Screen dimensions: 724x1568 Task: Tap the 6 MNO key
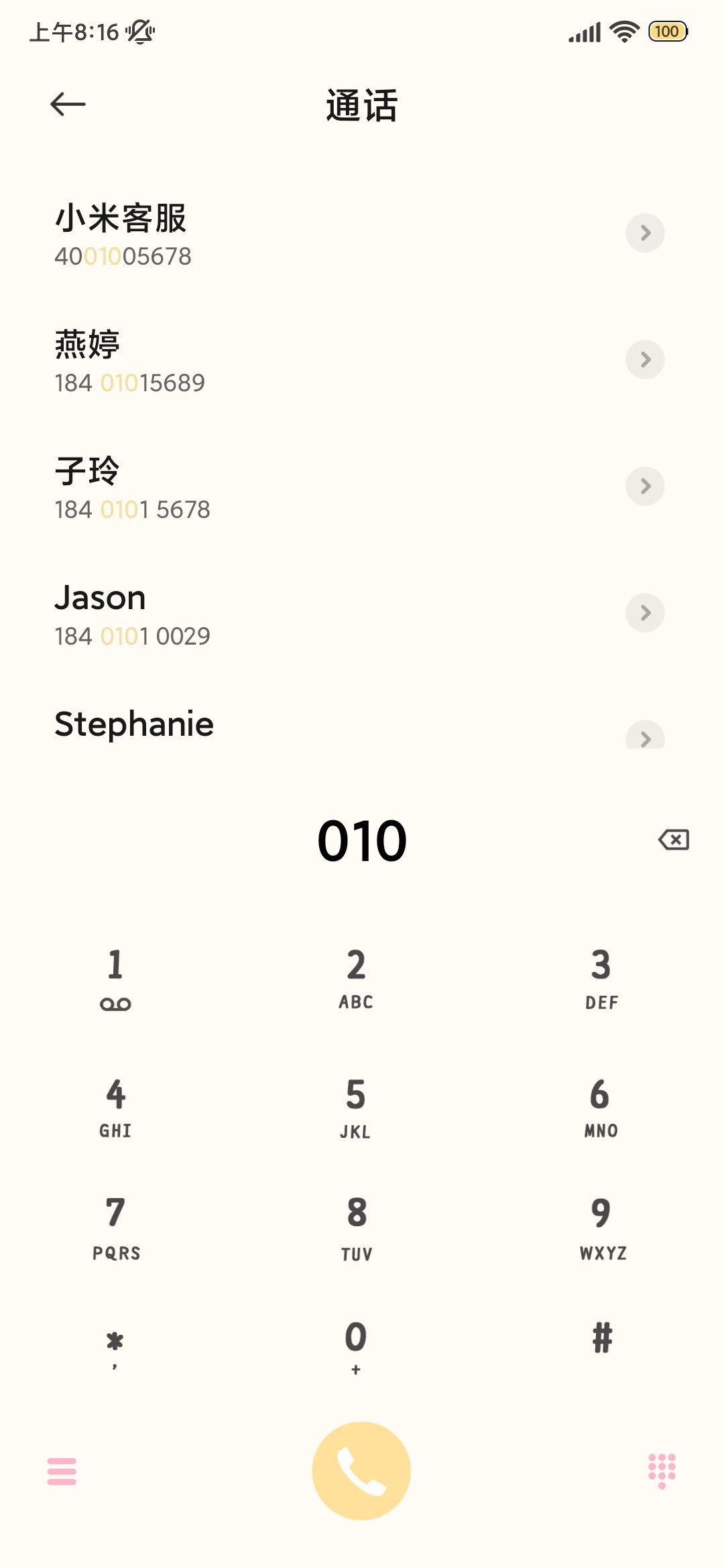click(601, 1108)
